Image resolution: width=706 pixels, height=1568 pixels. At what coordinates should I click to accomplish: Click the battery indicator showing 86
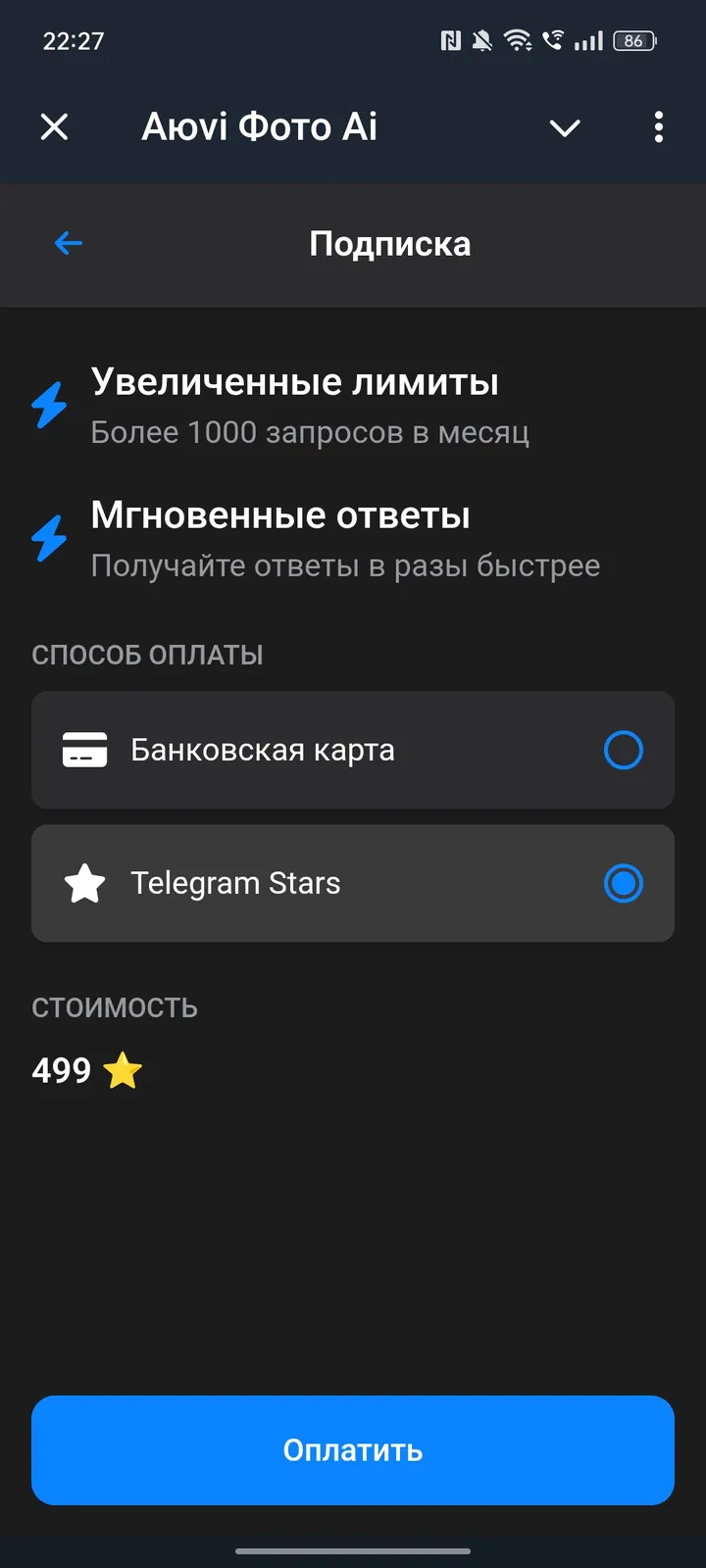tap(633, 41)
